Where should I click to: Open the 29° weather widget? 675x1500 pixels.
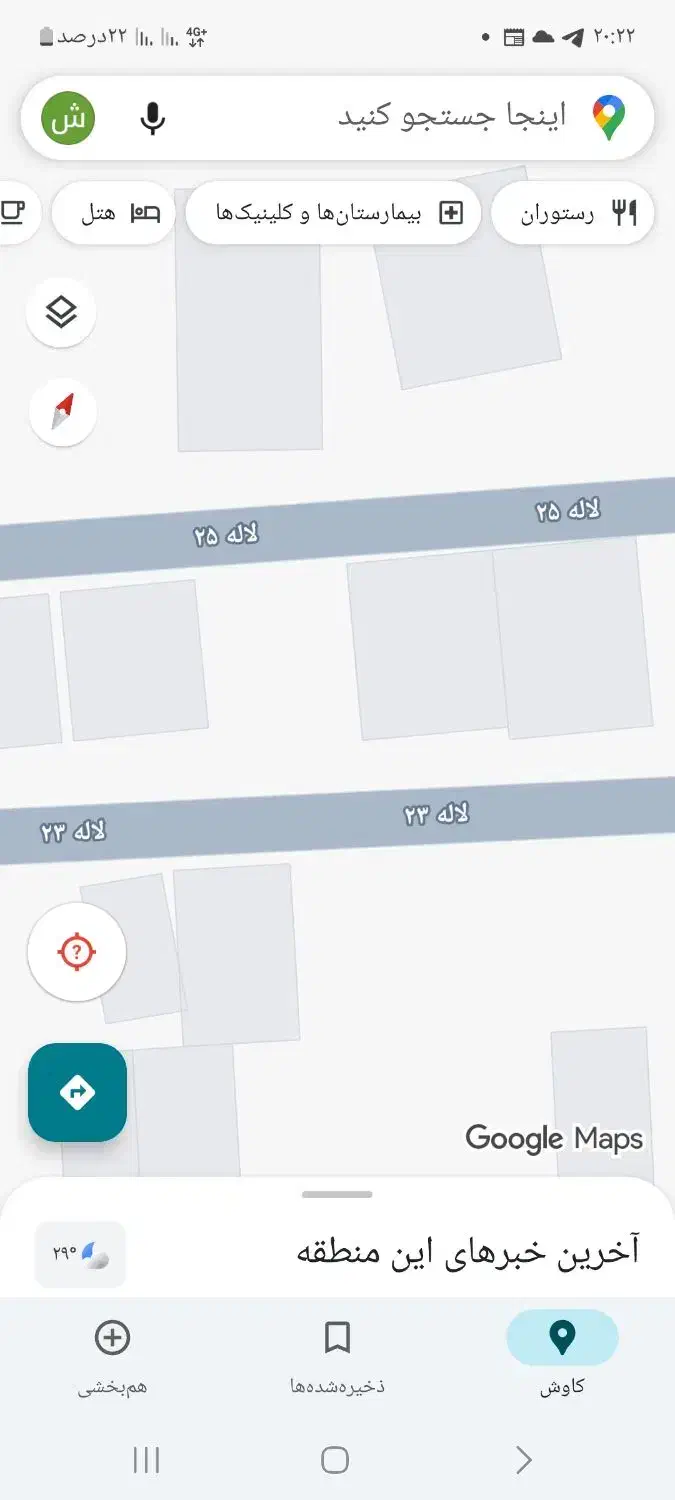pyautogui.click(x=80, y=1253)
